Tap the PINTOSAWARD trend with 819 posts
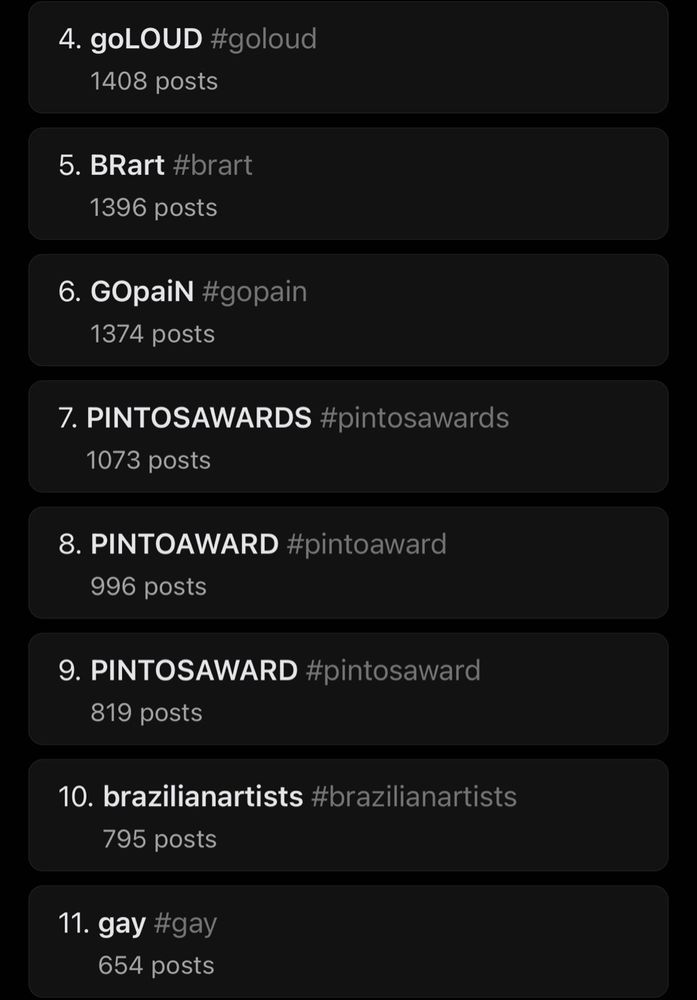 [347, 689]
